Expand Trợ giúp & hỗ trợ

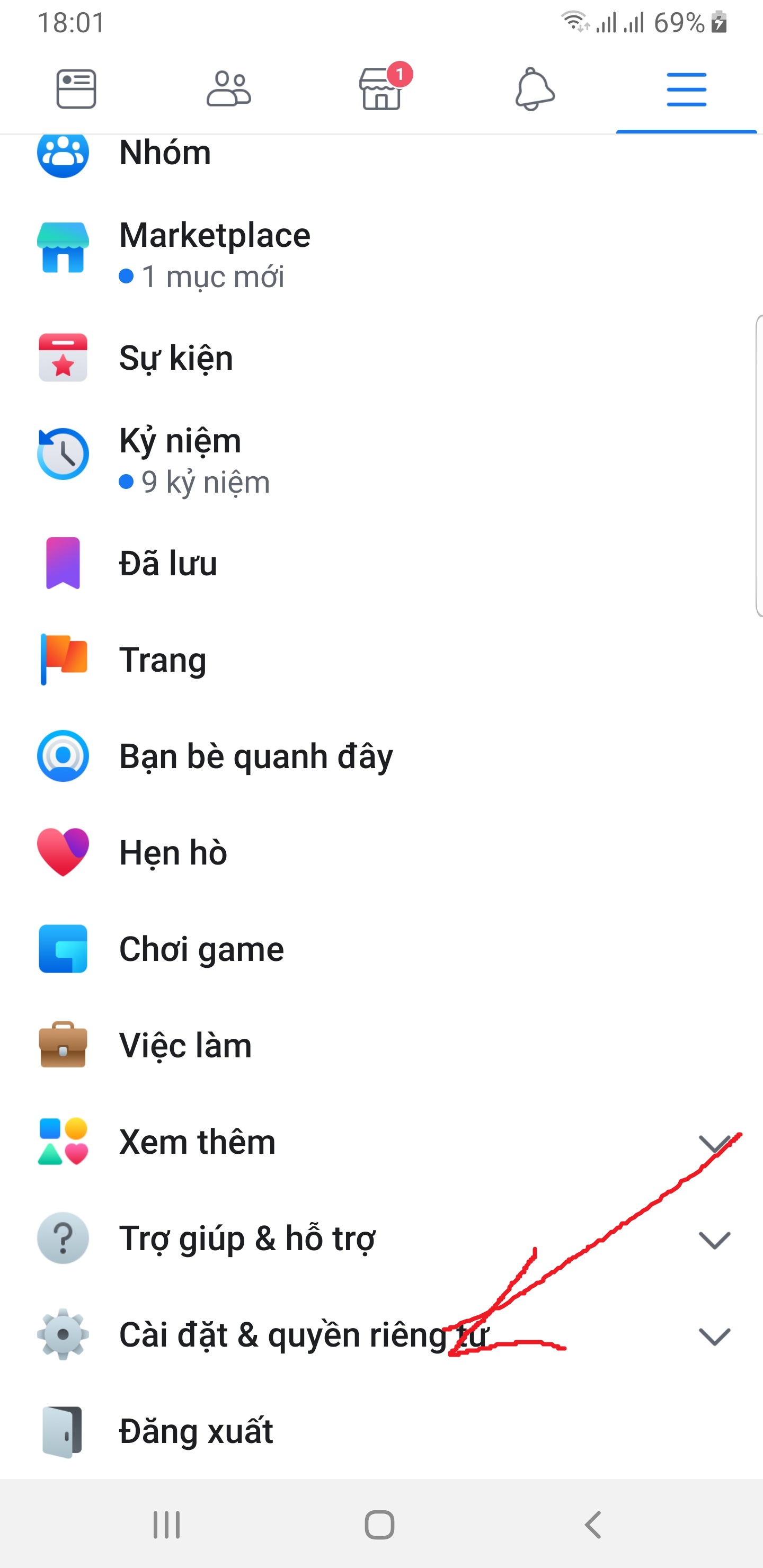pyautogui.click(x=246, y=1239)
